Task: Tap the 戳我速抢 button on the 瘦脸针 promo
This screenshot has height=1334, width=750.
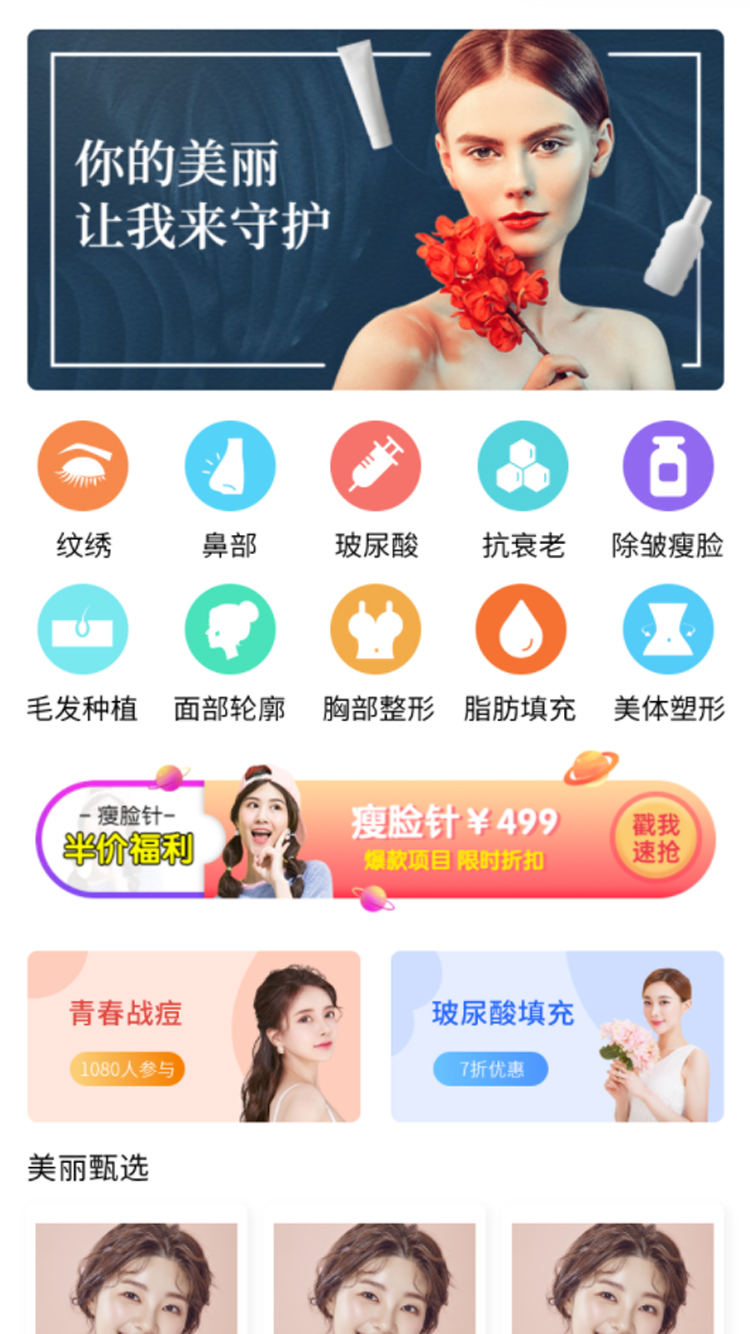Action: (x=656, y=838)
